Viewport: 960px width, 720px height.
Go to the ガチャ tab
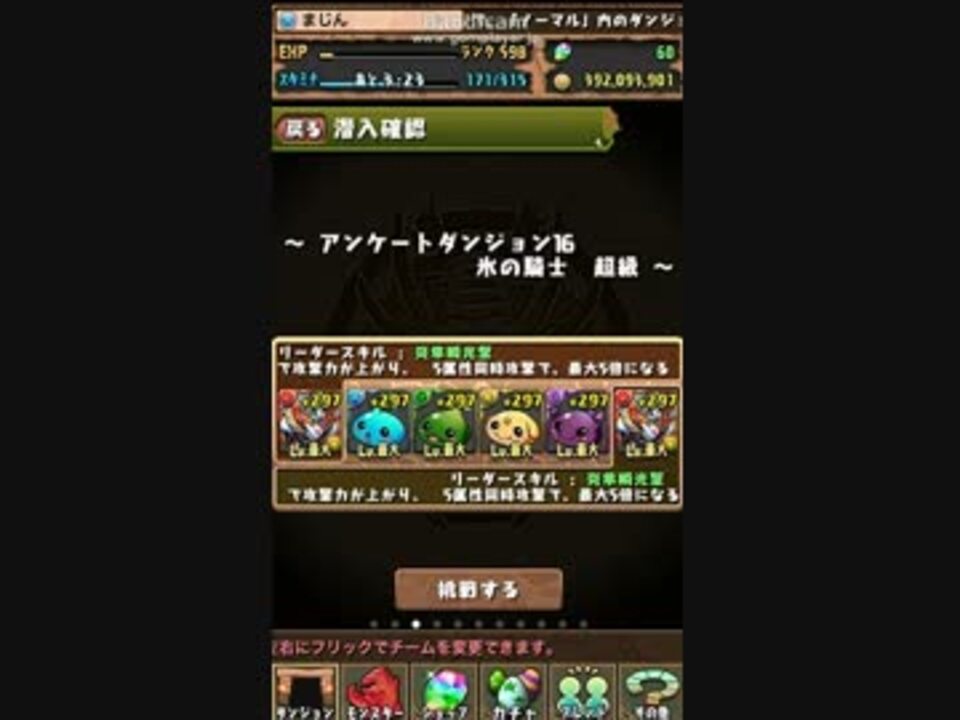pos(513,692)
